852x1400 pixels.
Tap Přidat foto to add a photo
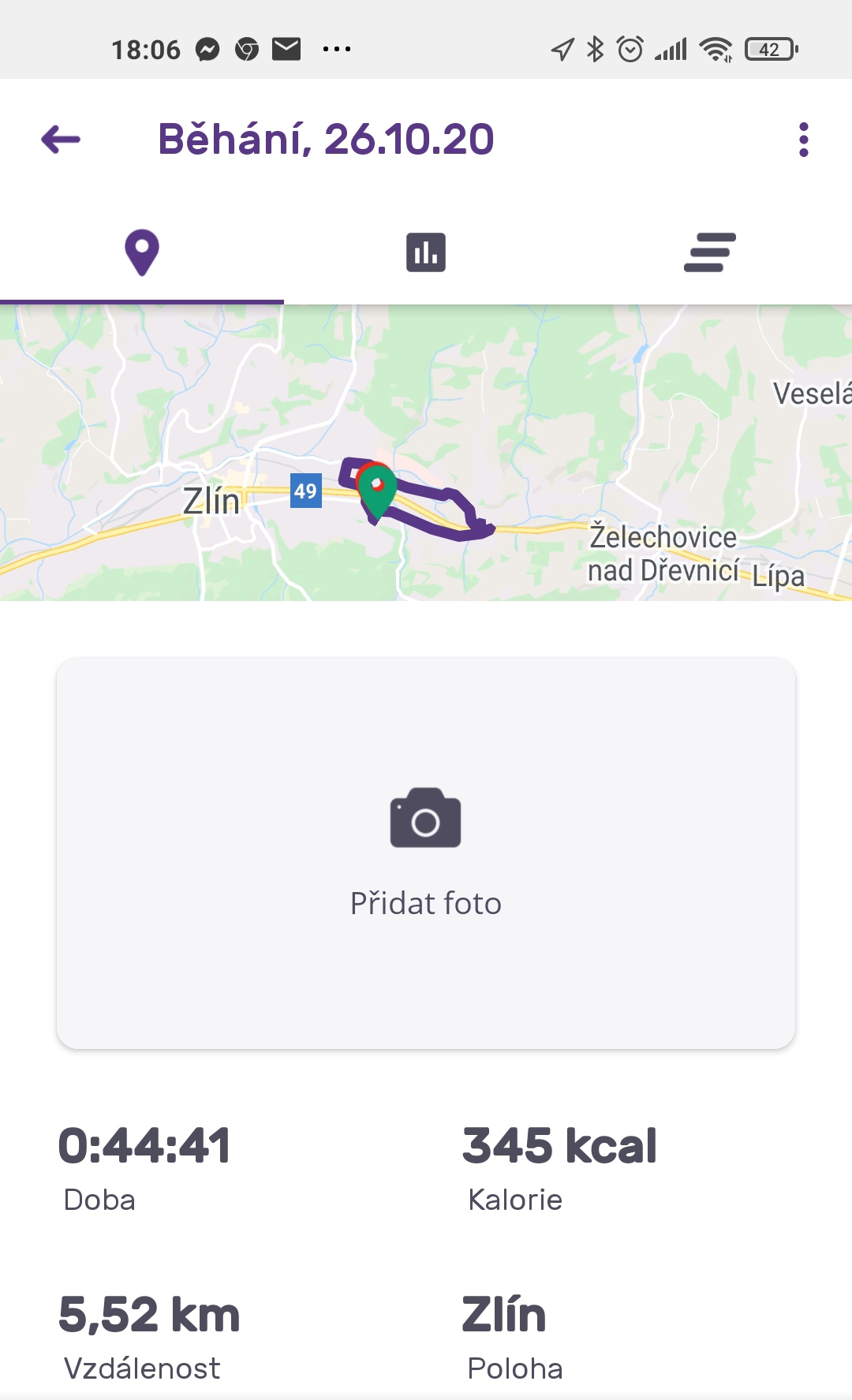[x=426, y=853]
